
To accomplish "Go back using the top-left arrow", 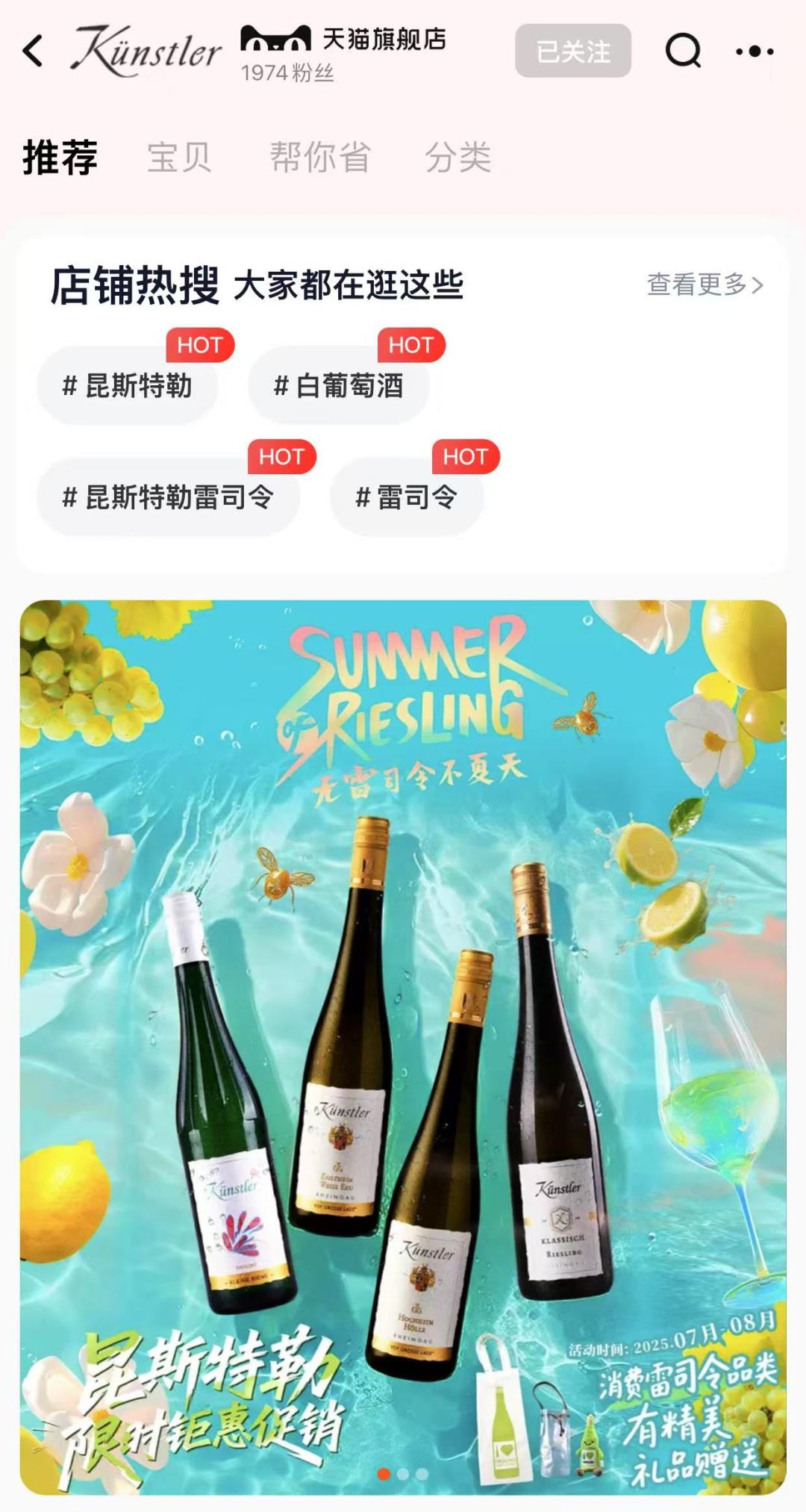I will (34, 52).
